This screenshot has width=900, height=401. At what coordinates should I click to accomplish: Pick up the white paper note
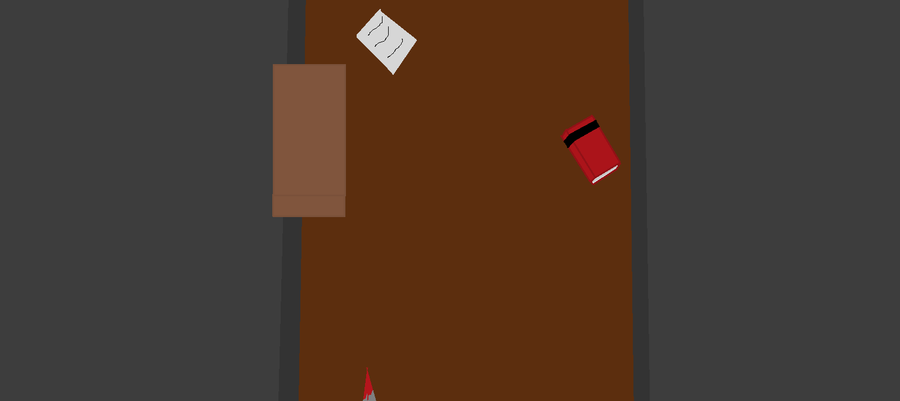point(386,41)
